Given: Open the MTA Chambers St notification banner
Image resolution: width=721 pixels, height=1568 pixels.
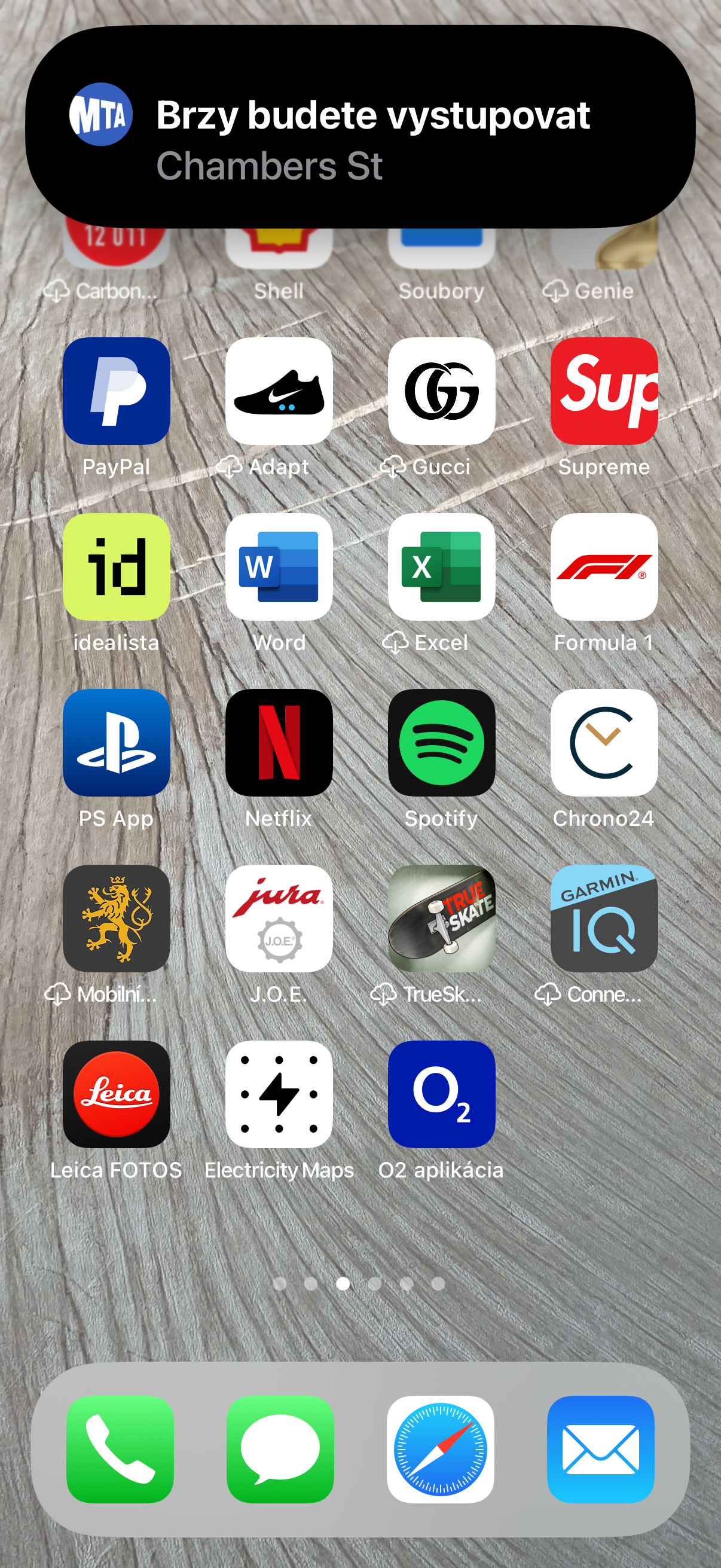Looking at the screenshot, I should [x=360, y=127].
